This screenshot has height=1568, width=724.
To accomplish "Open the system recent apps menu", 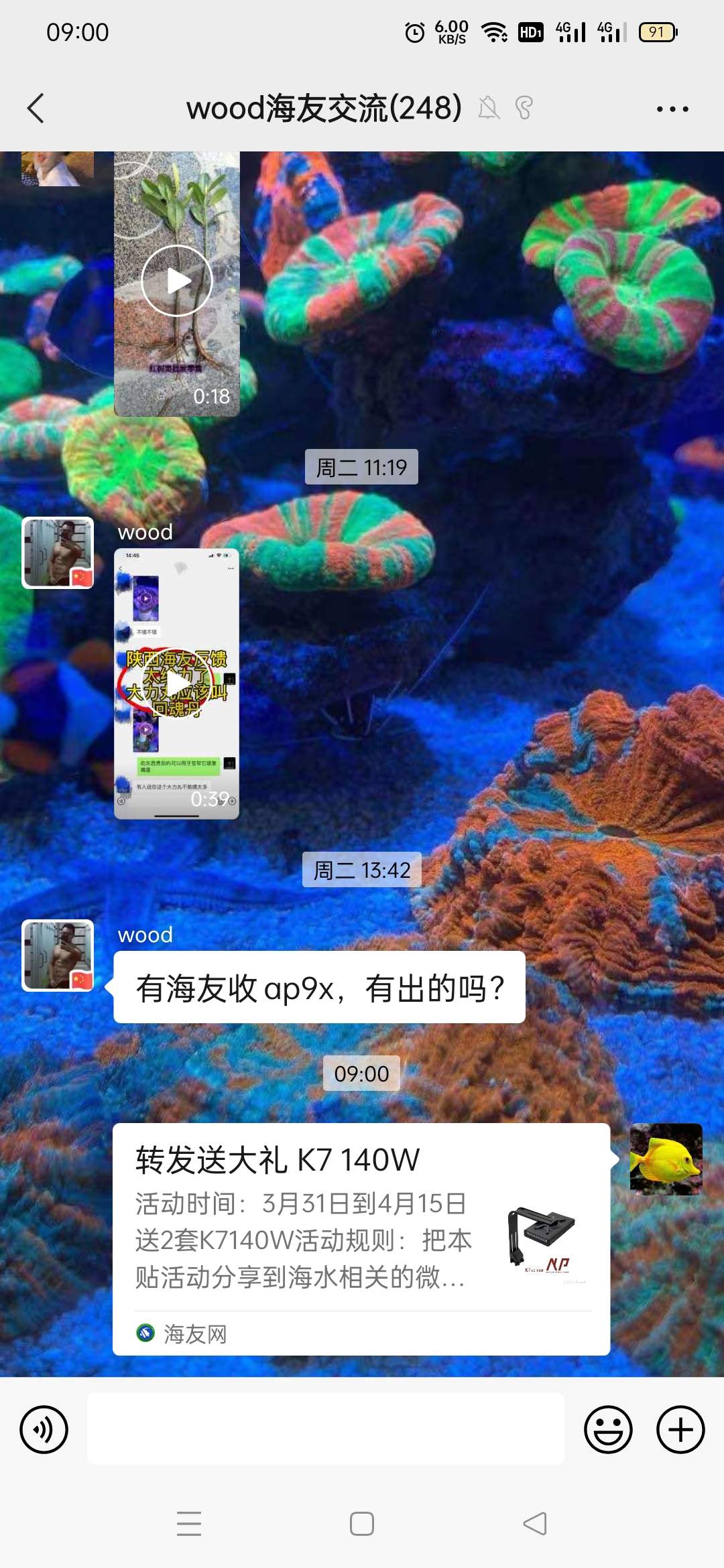I will point(189,1524).
